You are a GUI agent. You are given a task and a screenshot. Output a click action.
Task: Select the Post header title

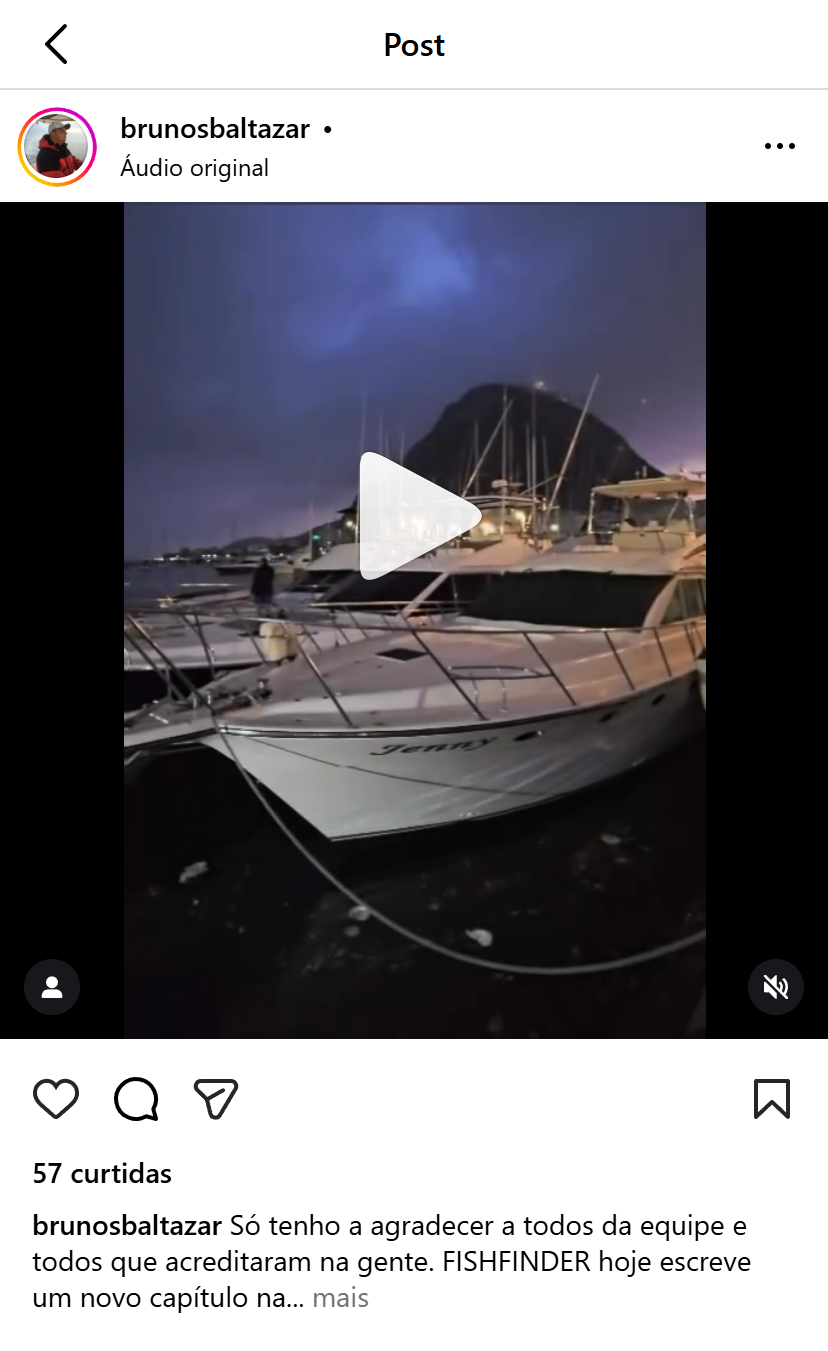413,44
